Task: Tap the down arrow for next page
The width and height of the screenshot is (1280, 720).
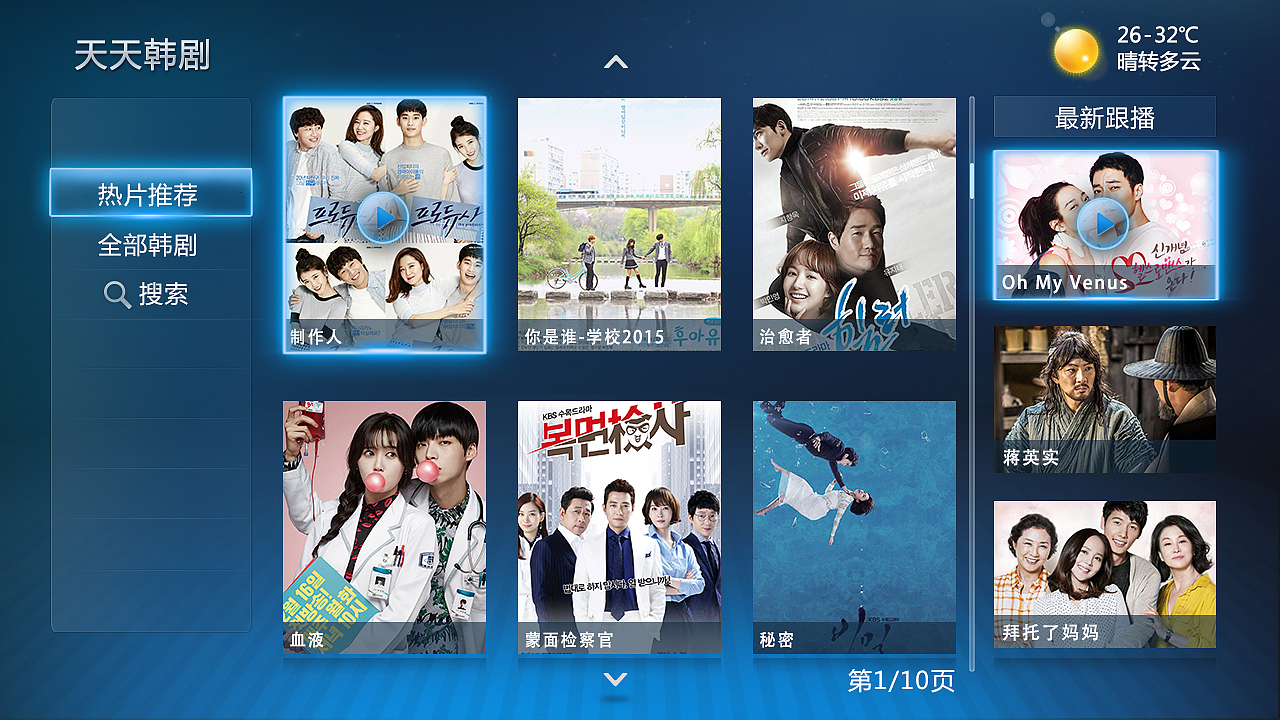Action: [x=616, y=680]
